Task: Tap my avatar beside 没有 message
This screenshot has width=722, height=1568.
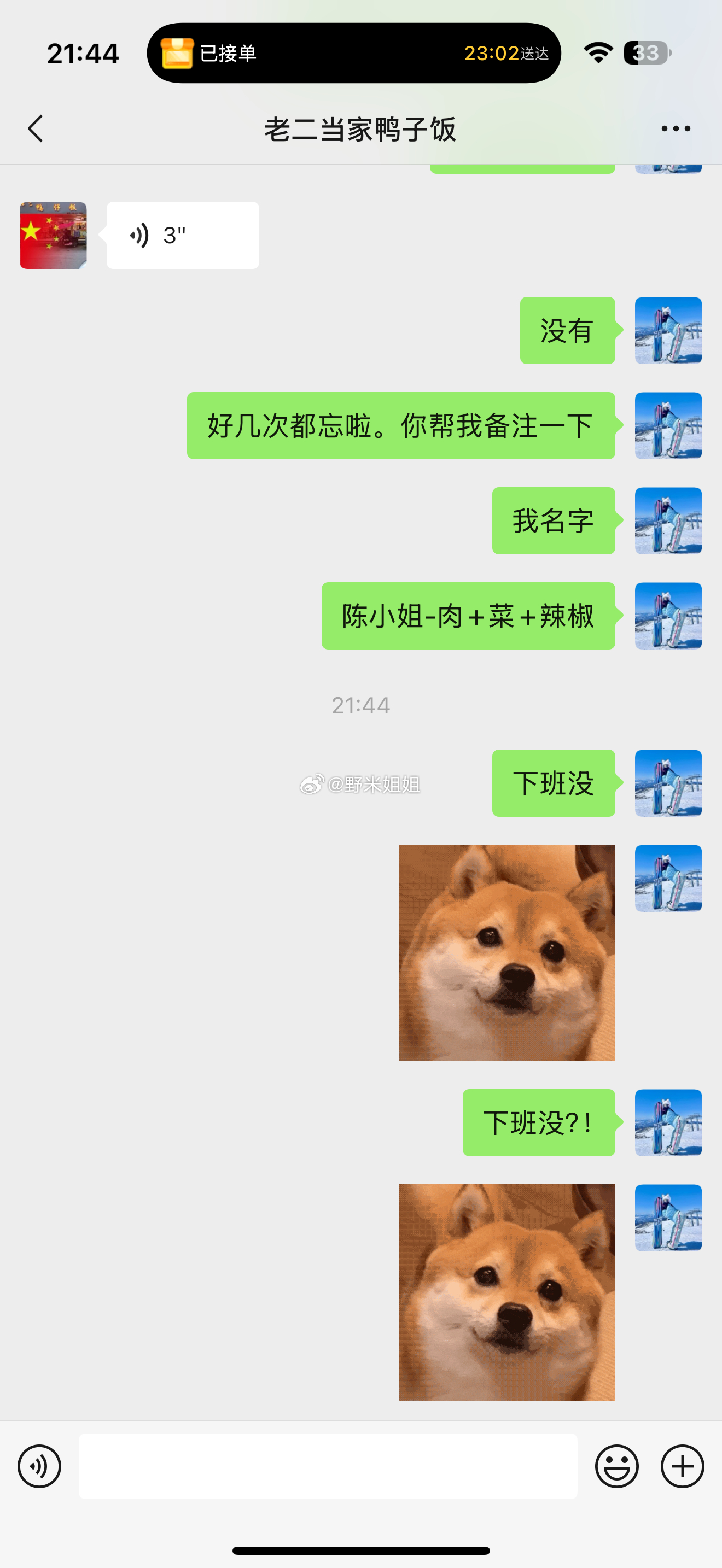Action: (668, 331)
